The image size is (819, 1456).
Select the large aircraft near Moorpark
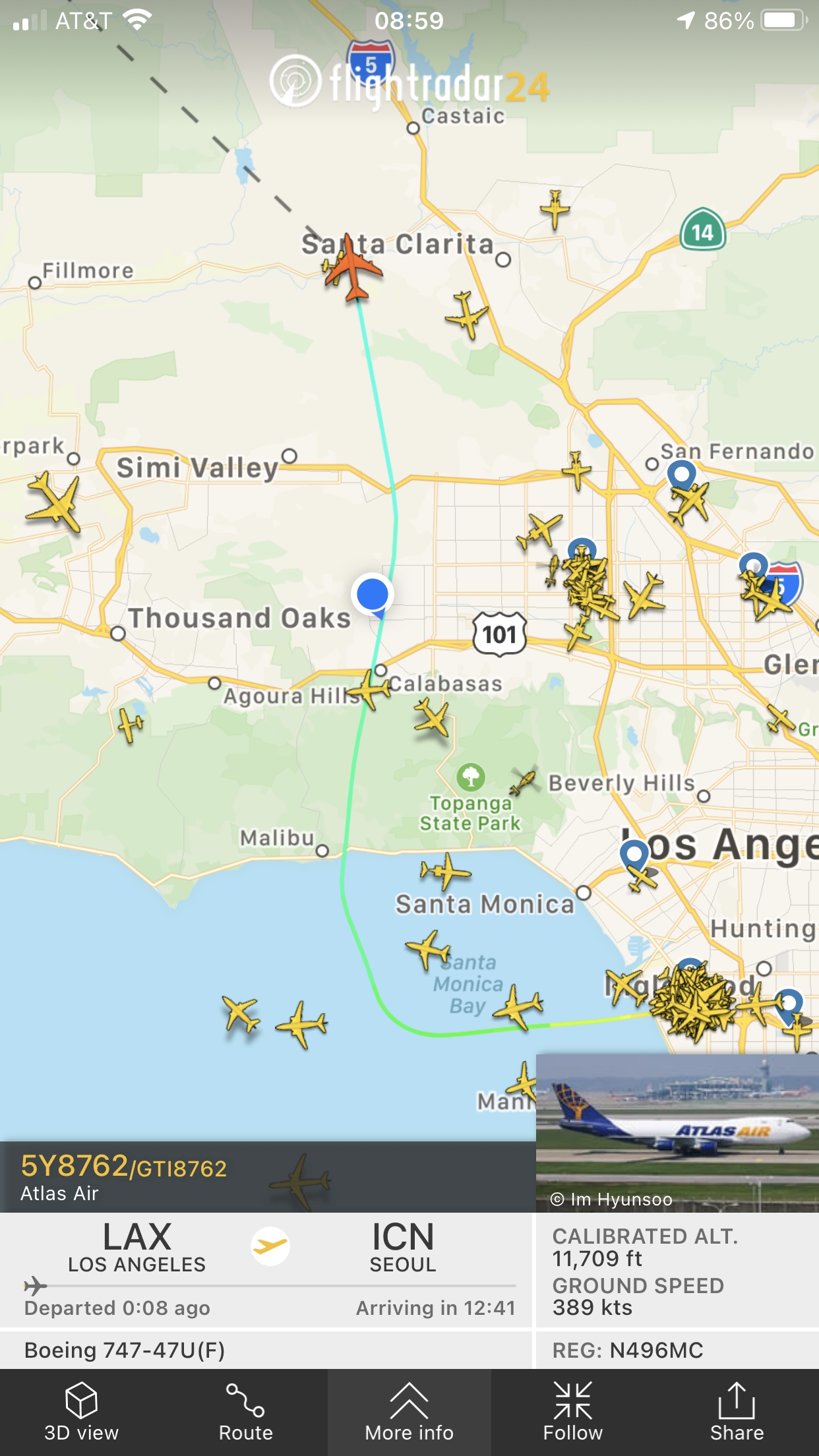pyautogui.click(x=54, y=502)
